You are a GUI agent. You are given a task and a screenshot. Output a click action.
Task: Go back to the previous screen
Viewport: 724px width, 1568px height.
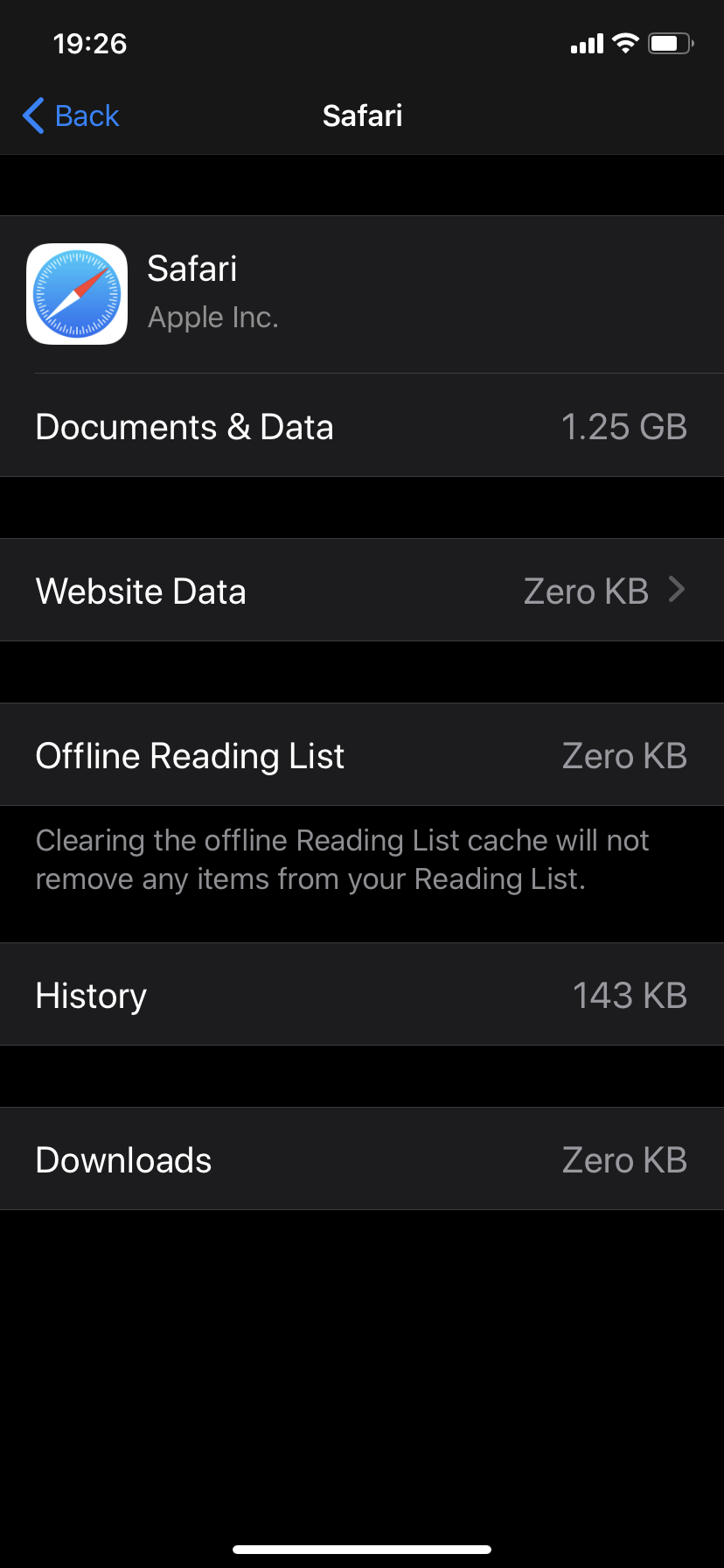71,115
